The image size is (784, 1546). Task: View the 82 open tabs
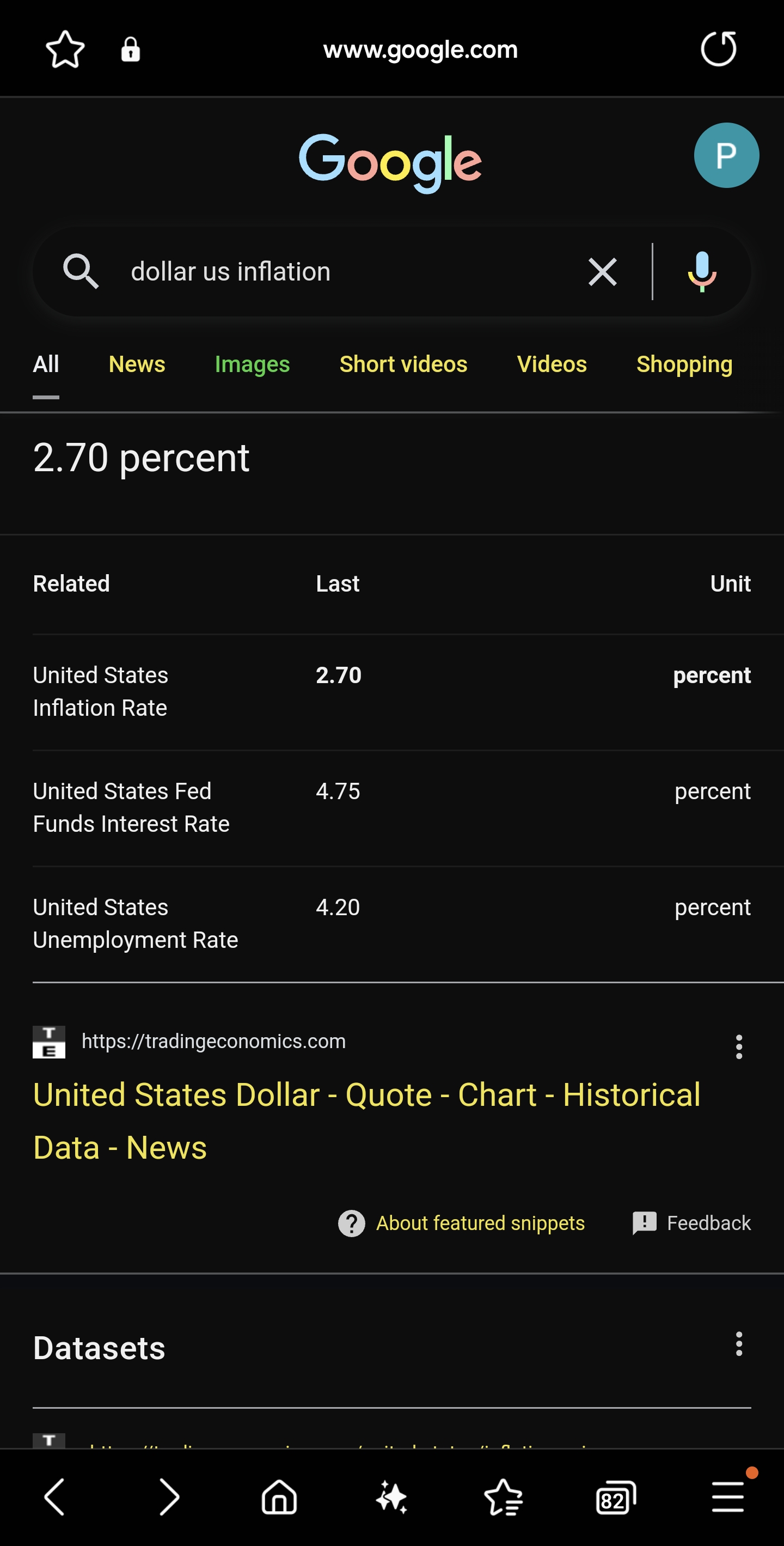point(615,1498)
